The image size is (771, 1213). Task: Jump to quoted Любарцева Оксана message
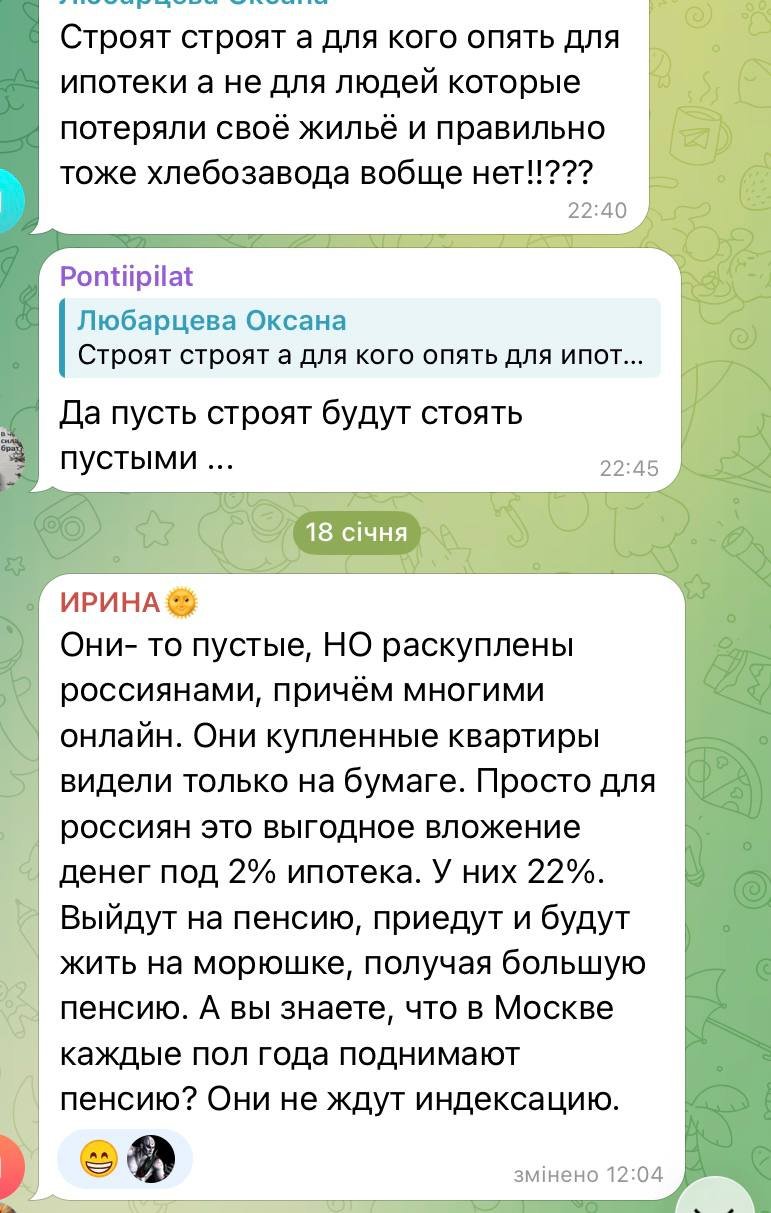point(360,337)
